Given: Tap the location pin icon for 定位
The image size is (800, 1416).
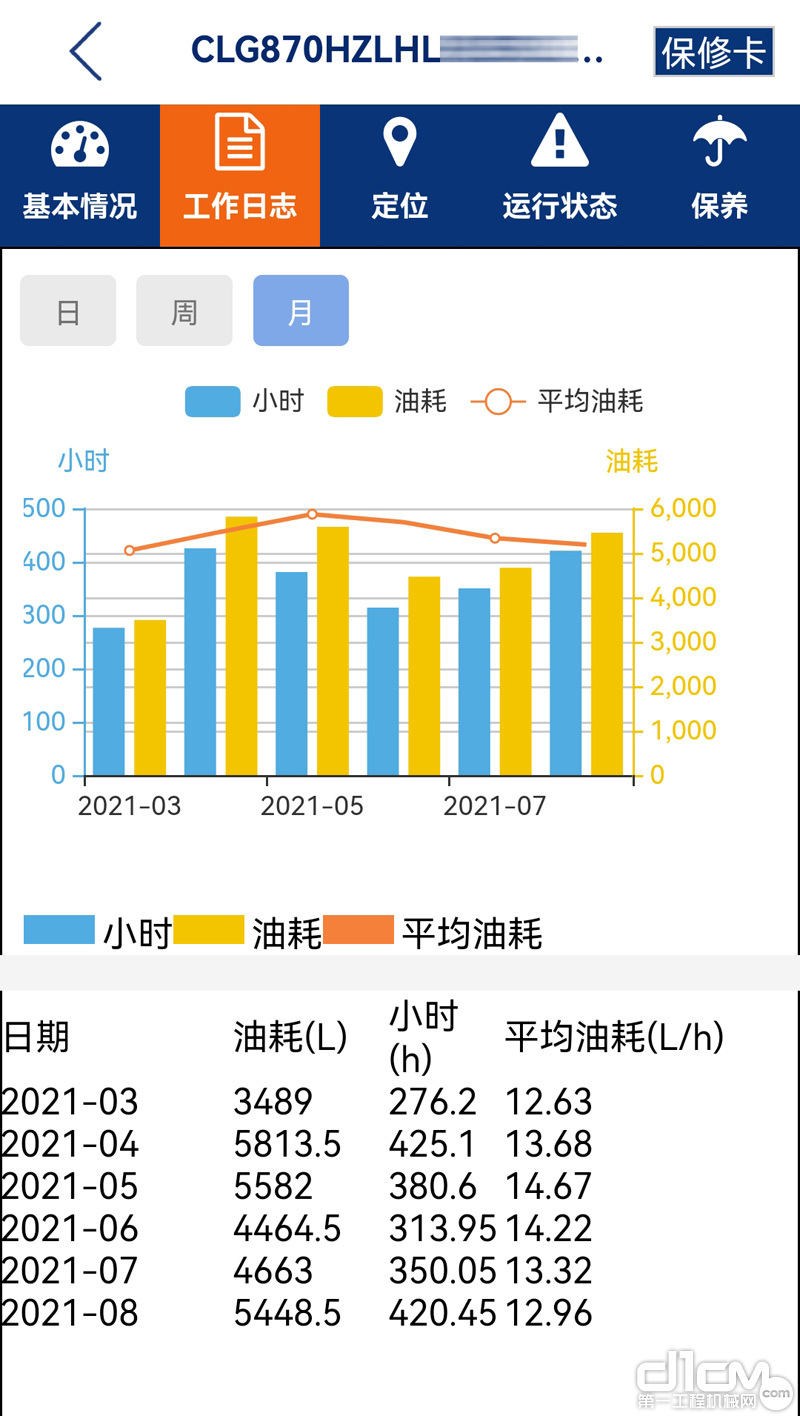Looking at the screenshot, I should [399, 143].
